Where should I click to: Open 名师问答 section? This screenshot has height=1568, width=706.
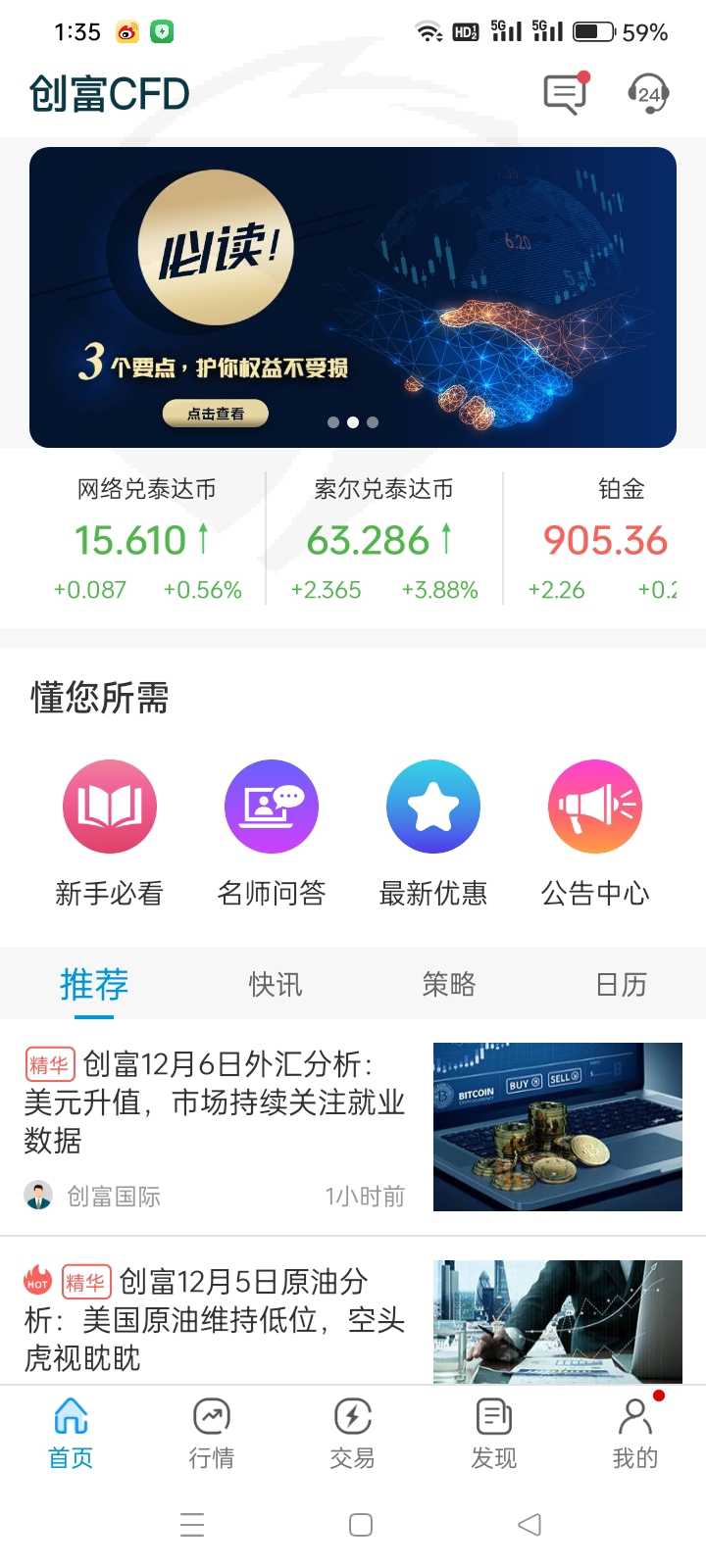tap(272, 831)
